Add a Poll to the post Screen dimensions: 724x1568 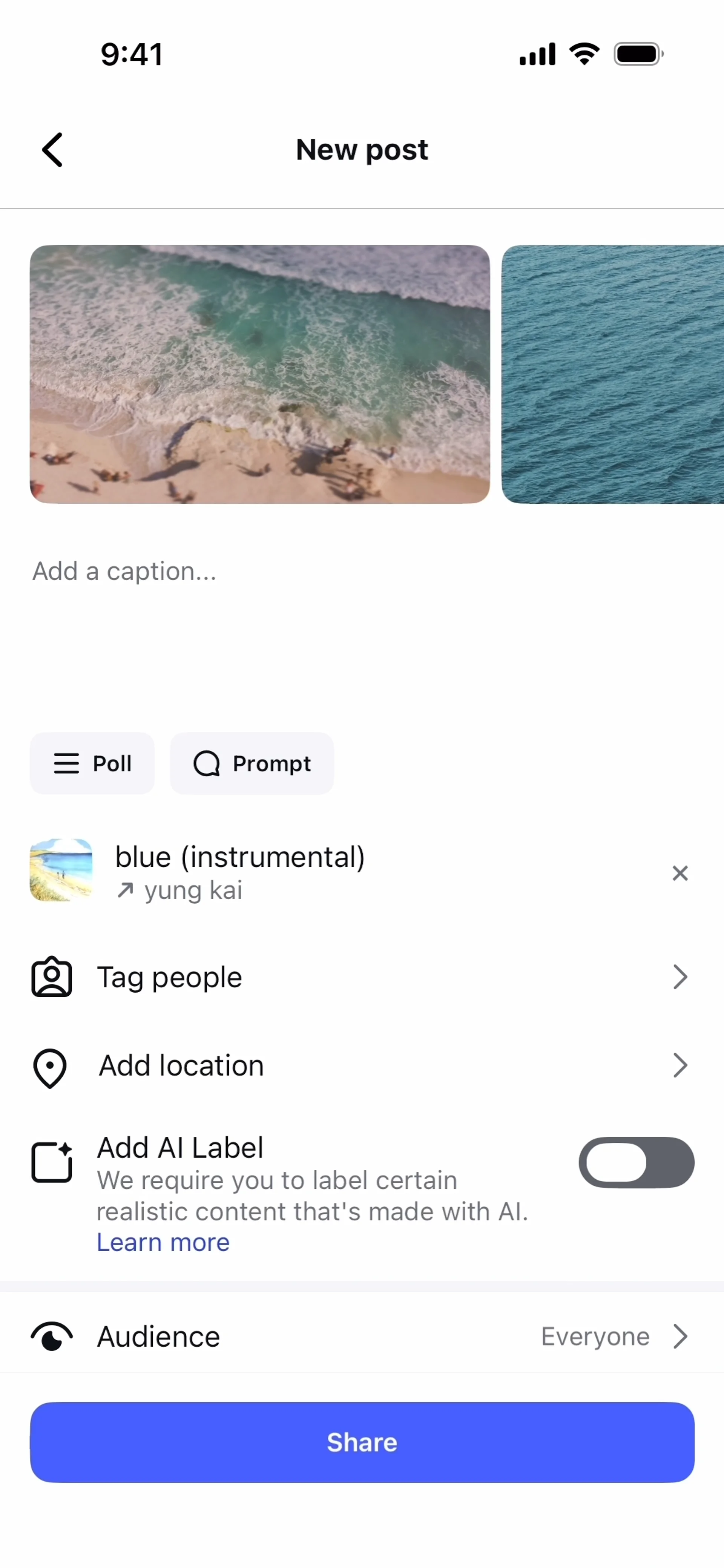click(x=92, y=763)
